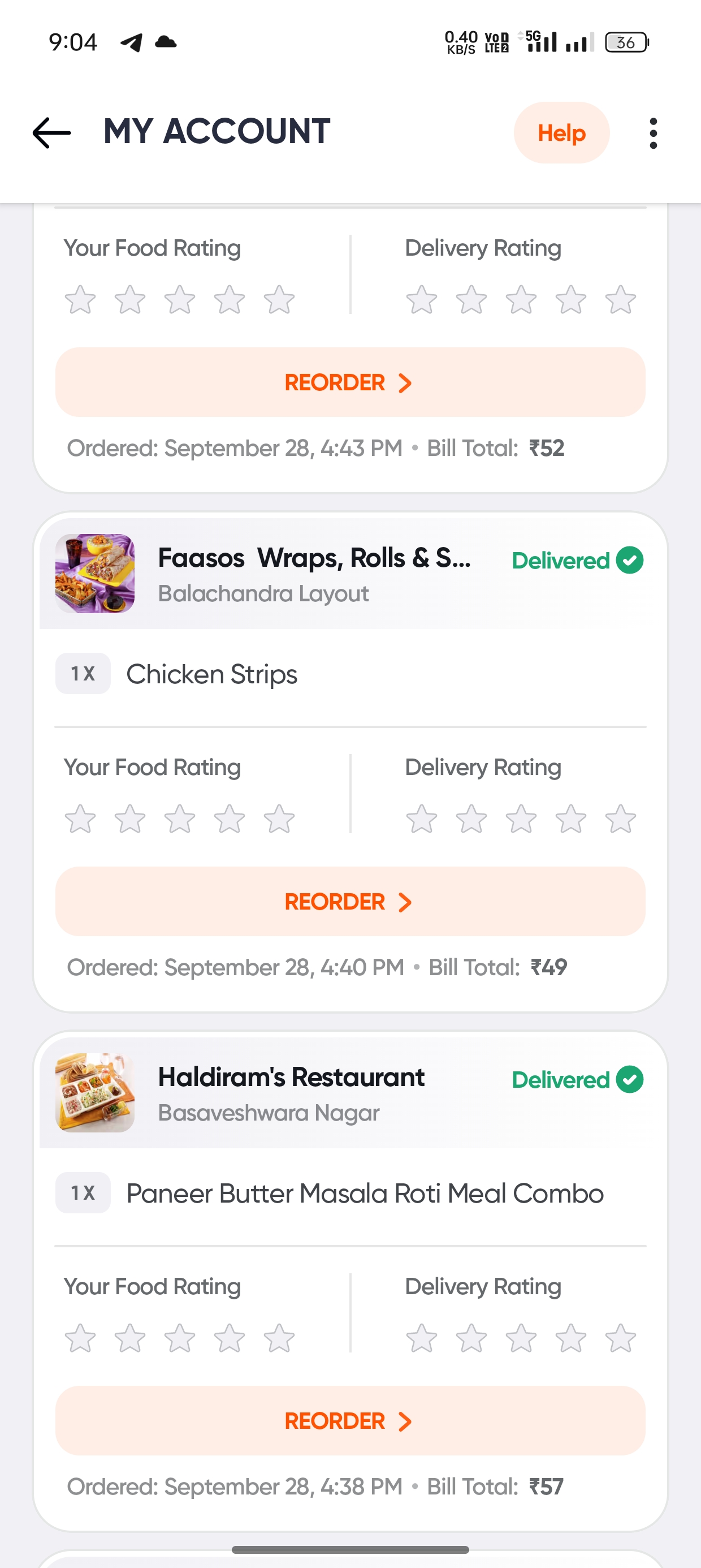View the Haldiram's Restaurant order details
Viewport: 701px width, 1568px height.
[292, 1092]
